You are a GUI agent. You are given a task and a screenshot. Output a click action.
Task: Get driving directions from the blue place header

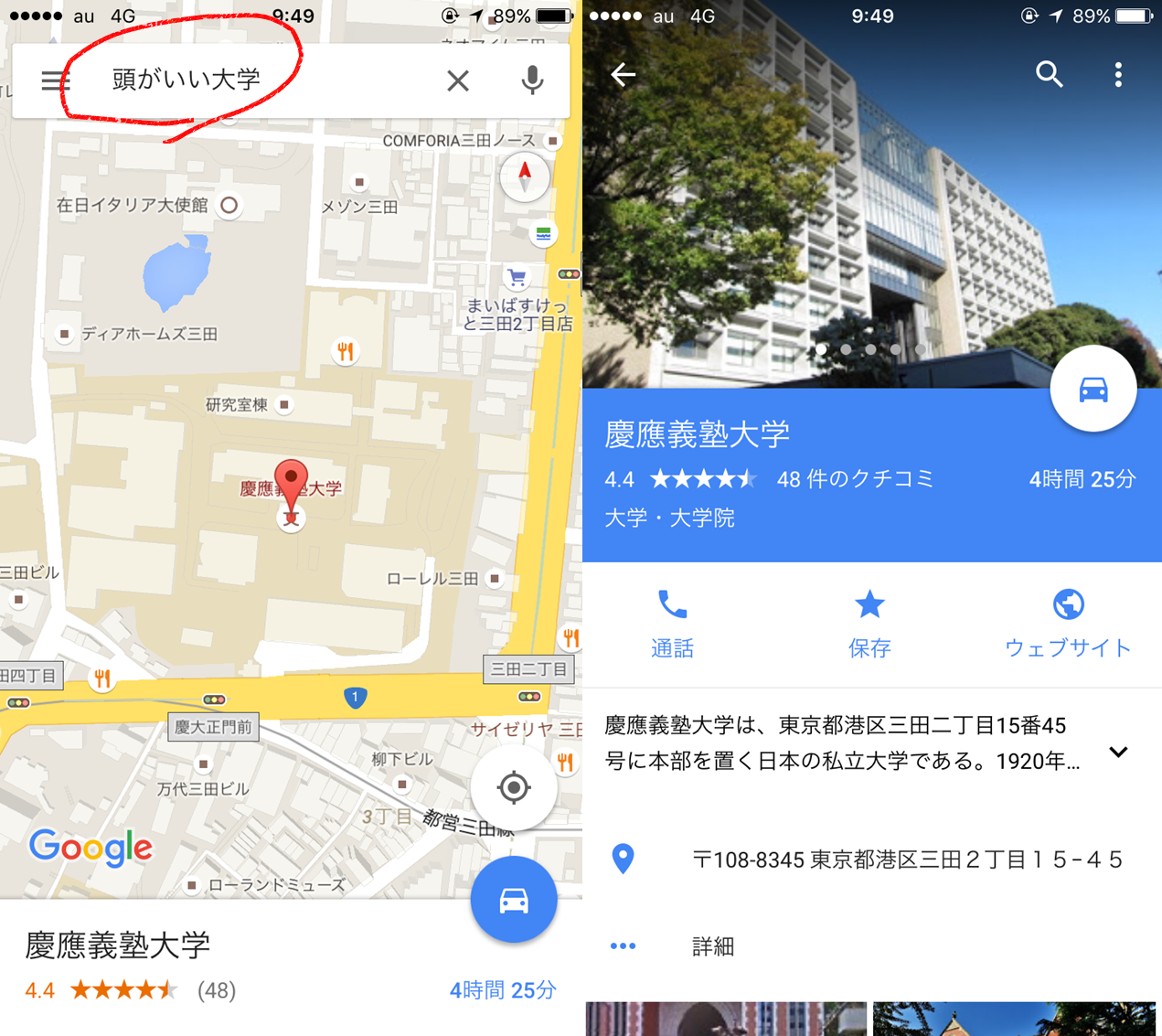1093,390
